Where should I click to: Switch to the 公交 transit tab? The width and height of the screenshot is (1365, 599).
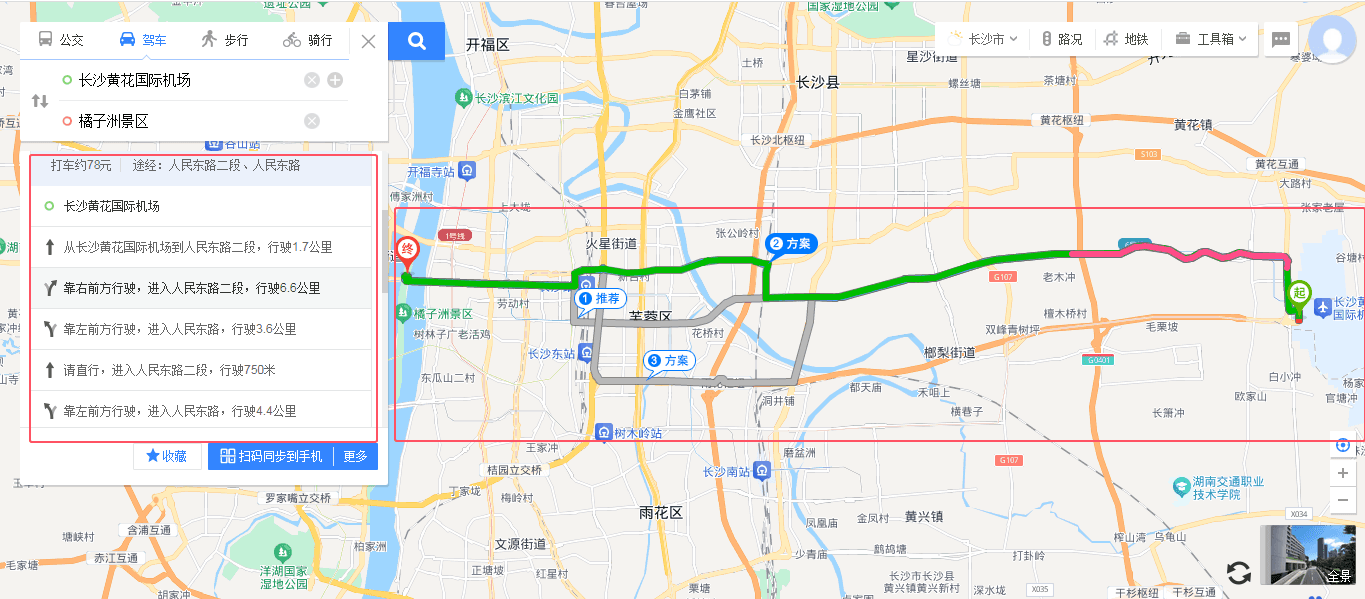60,41
